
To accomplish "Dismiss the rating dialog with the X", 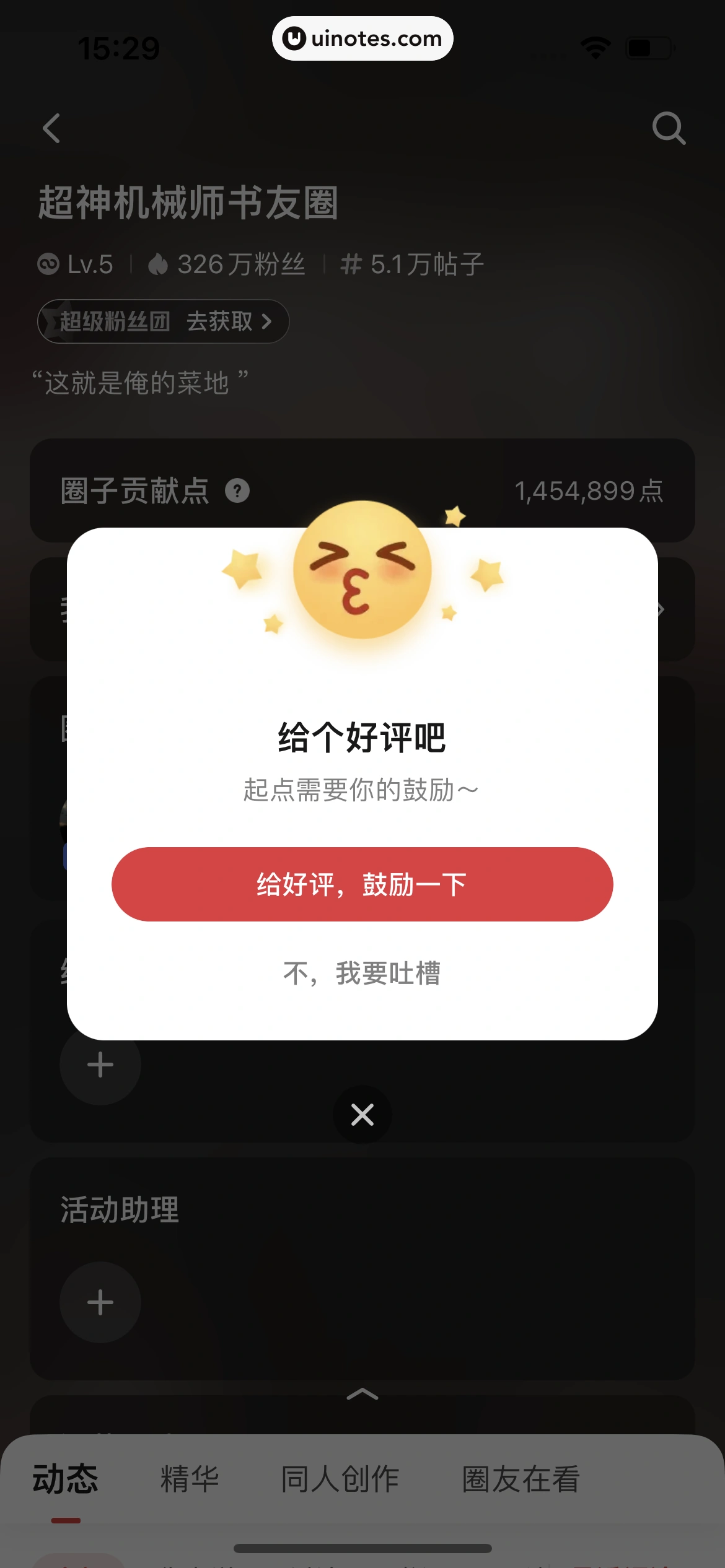I will tap(362, 1115).
